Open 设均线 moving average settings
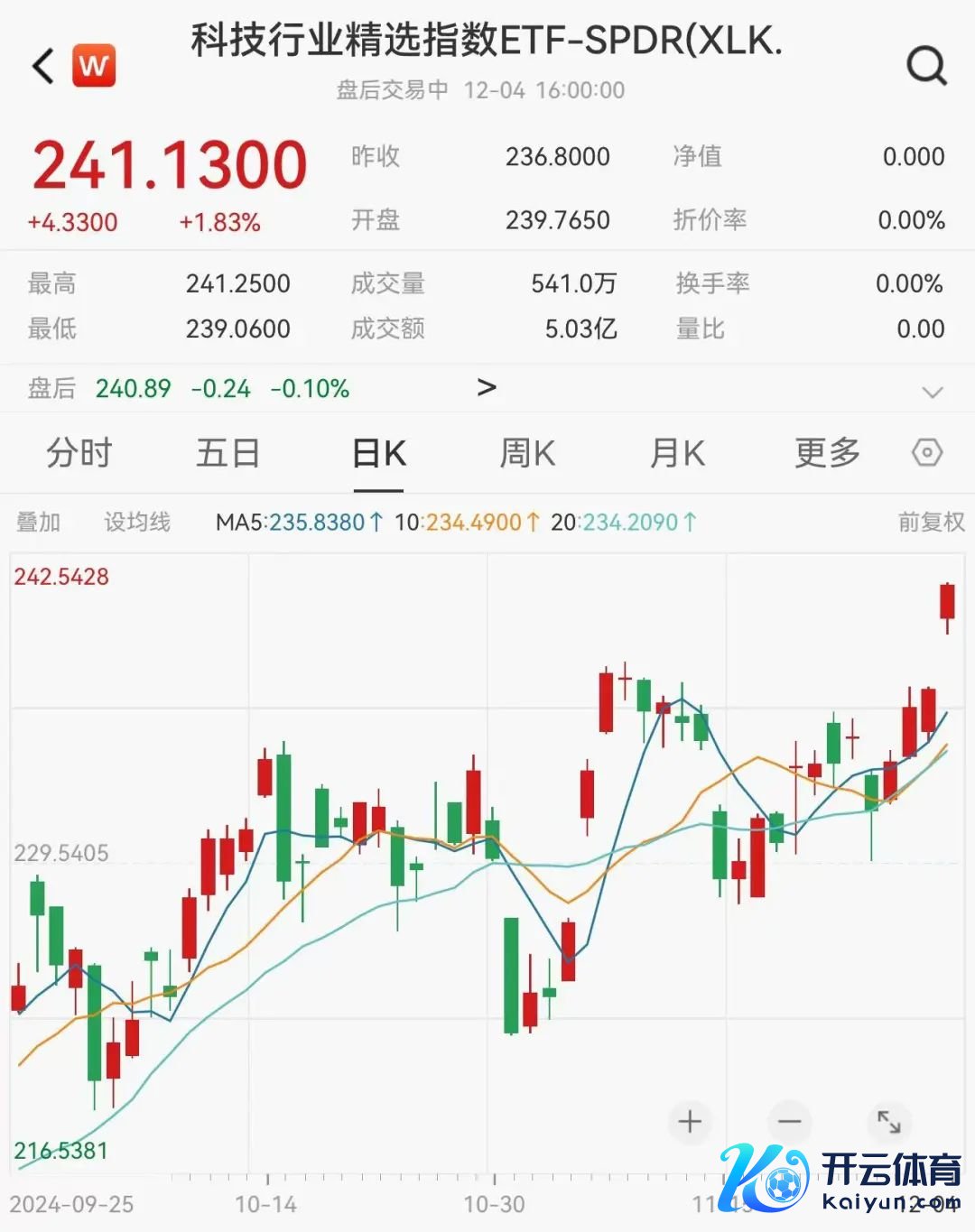The image size is (975, 1232). 136,522
